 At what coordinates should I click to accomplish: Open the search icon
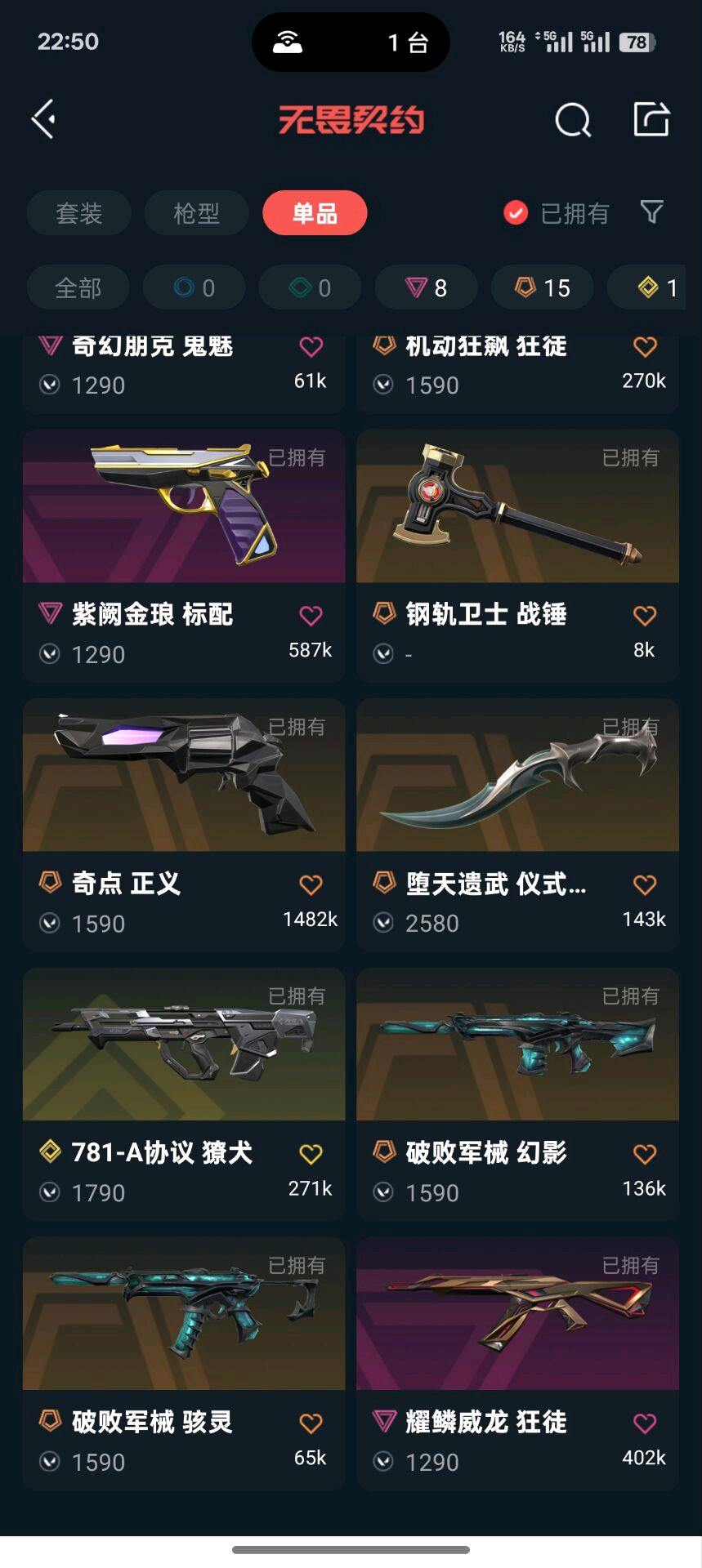(x=572, y=121)
